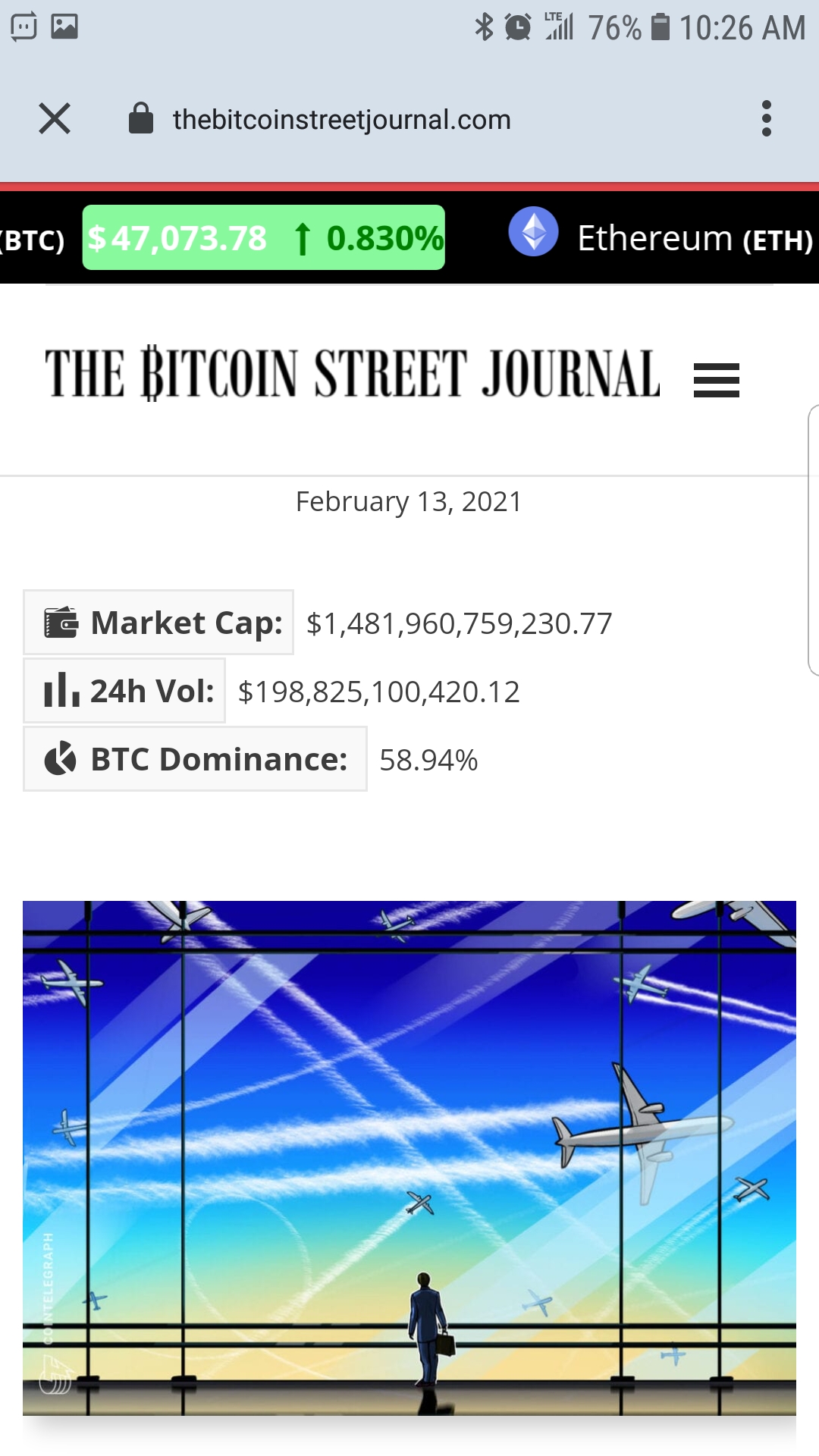Expand the BTC price ticker details
Viewport: 819px width, 1456px height.
[x=30, y=239]
